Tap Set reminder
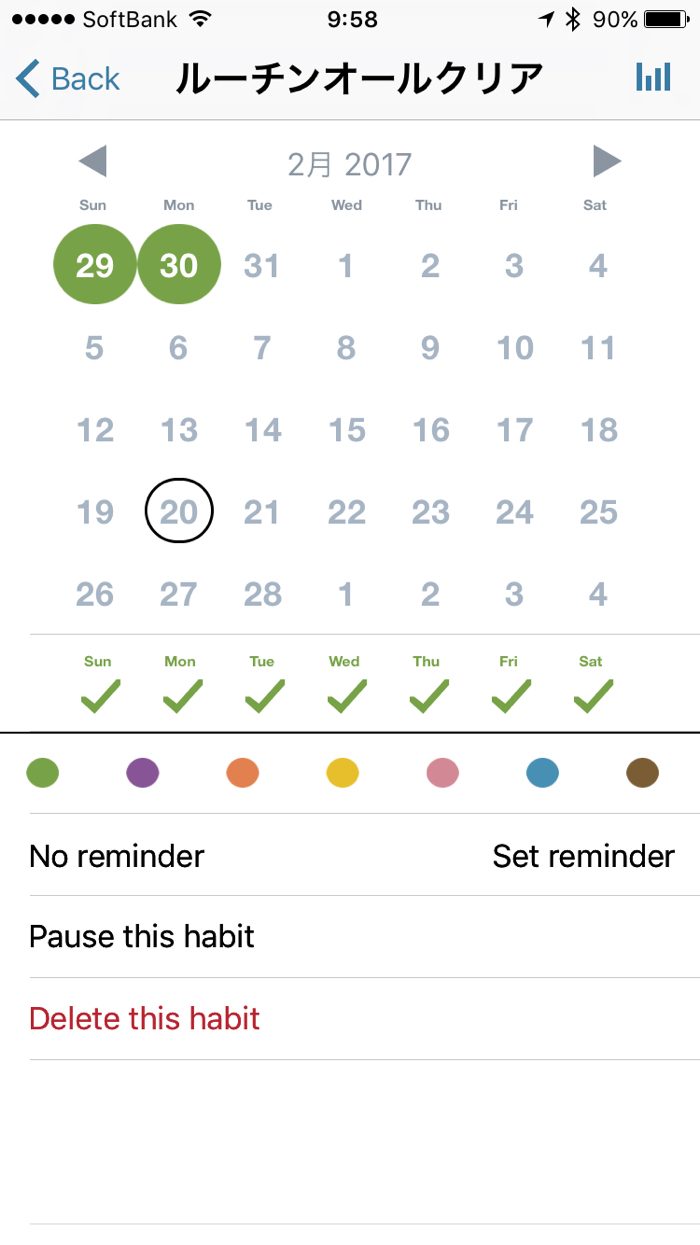Screen dimensions: 700x1245 click(583, 856)
